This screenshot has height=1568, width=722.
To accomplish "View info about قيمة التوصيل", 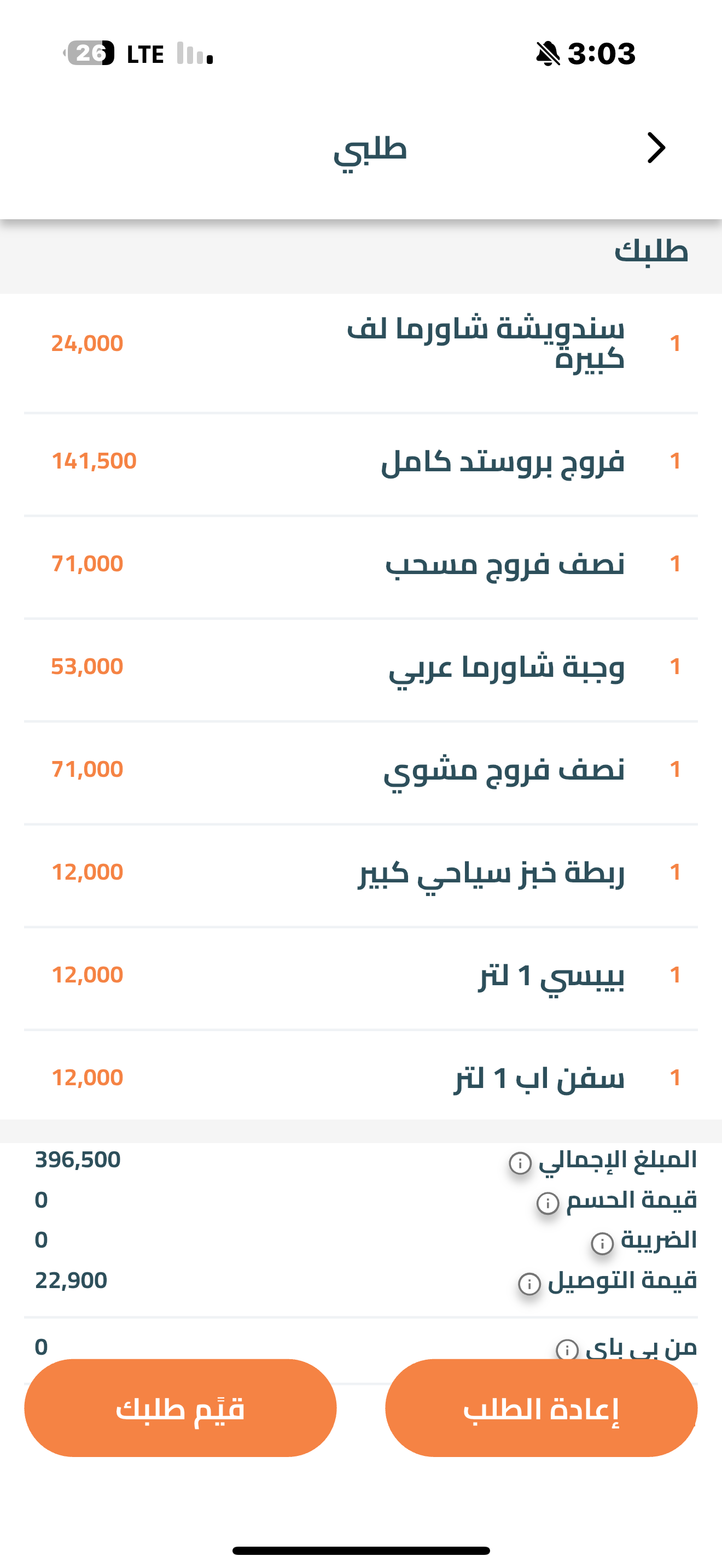I will 529,1283.
